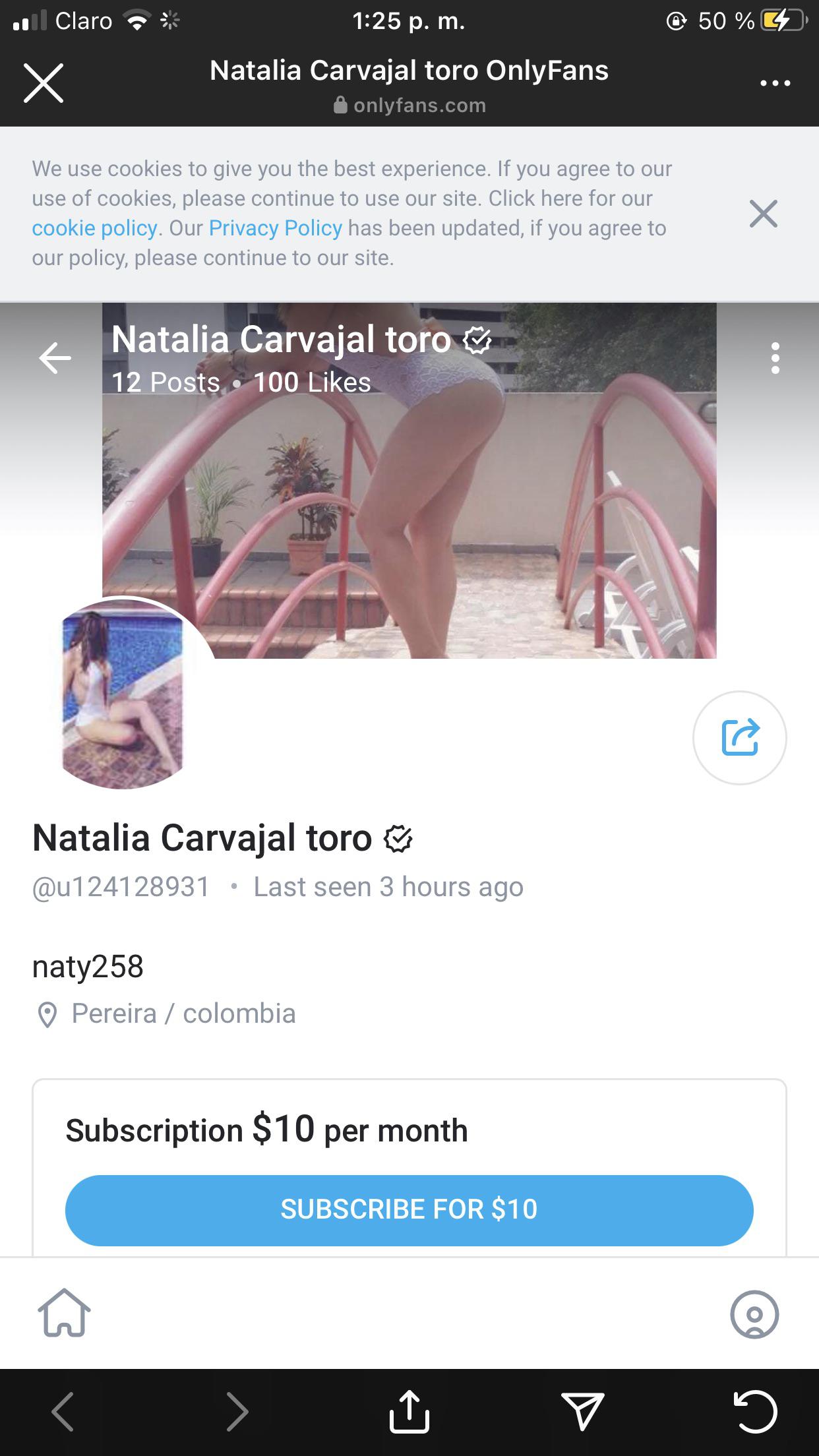The image size is (819, 1456).
Task: Go back using the profile header arrow
Action: click(x=55, y=358)
